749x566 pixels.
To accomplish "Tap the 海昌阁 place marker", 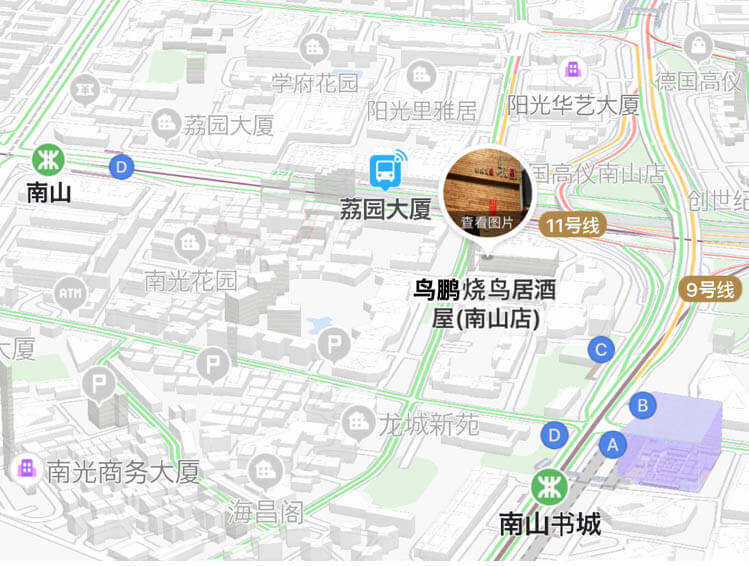I will [x=264, y=469].
